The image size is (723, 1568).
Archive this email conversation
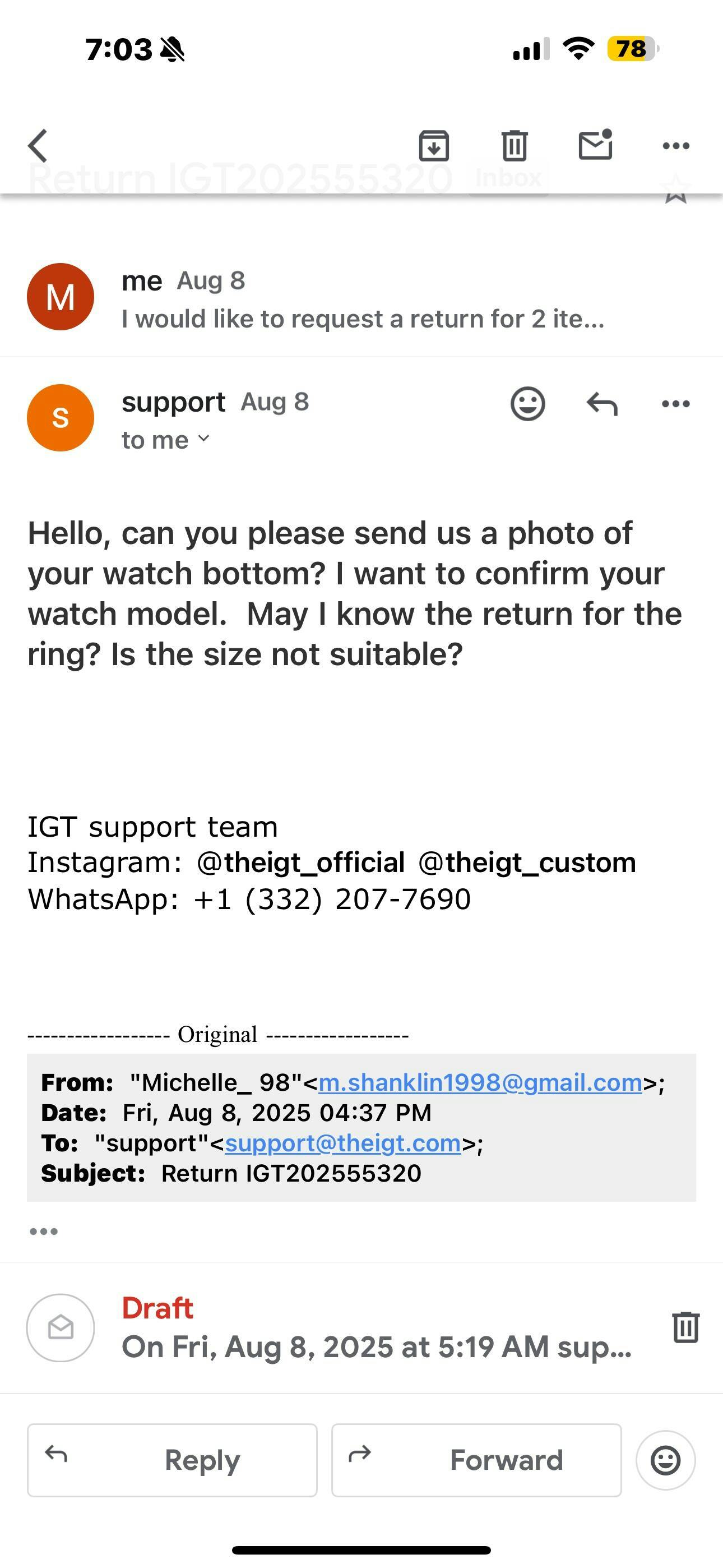(434, 145)
